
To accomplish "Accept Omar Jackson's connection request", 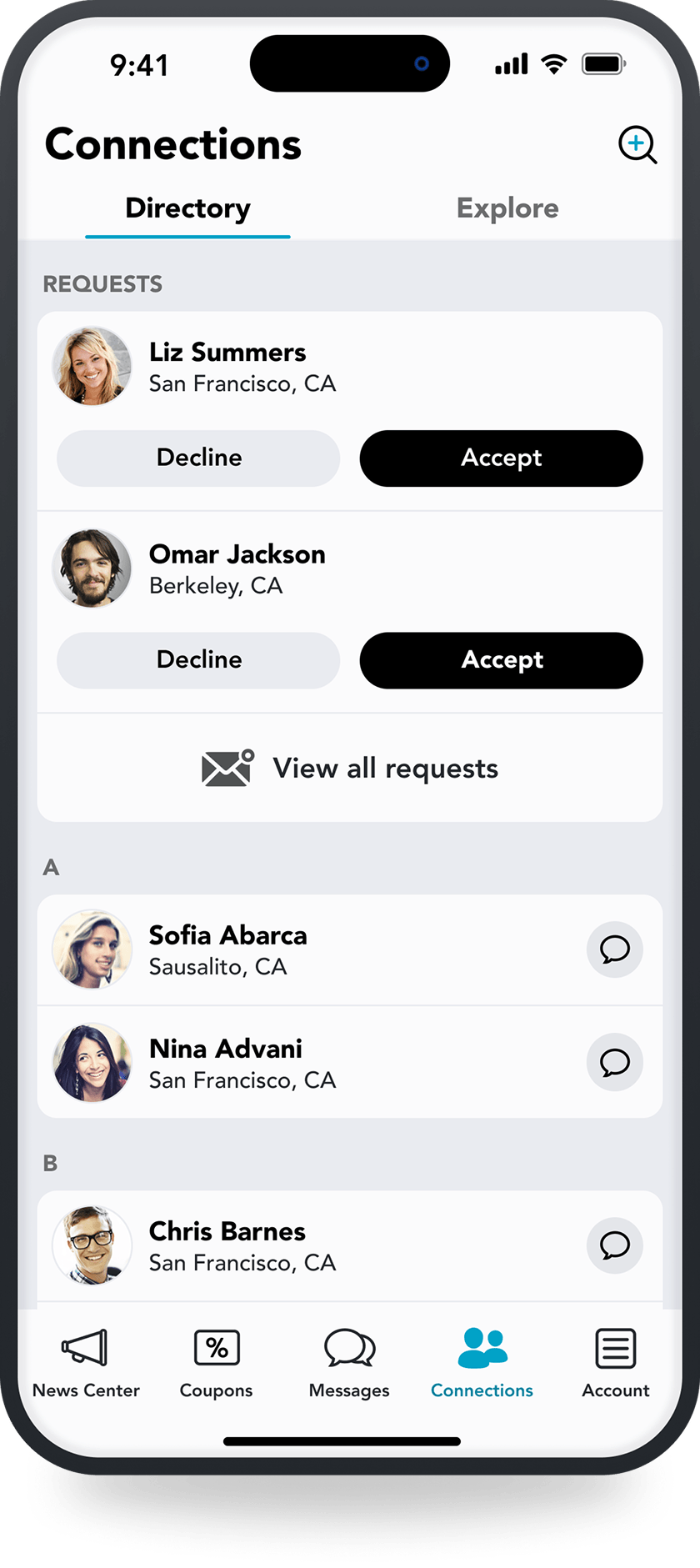I will pos(500,659).
